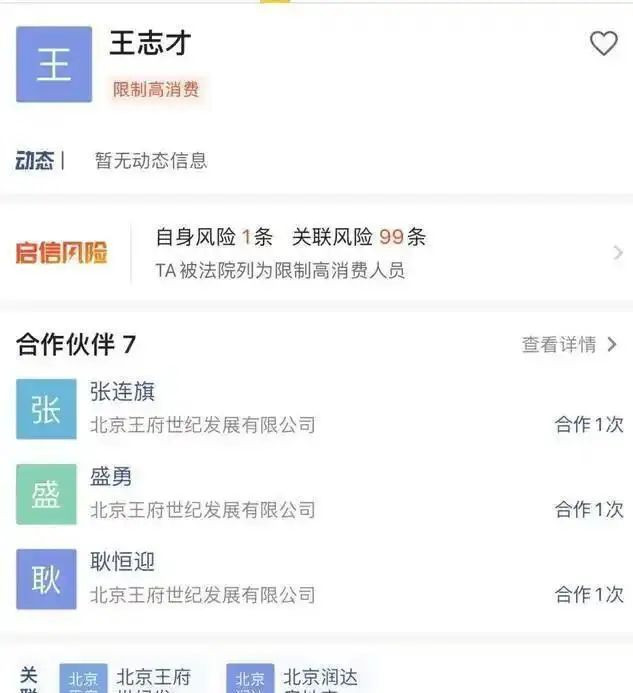Open partner 张连旗's profile
The width and height of the screenshot is (633, 693).
pos(122,392)
